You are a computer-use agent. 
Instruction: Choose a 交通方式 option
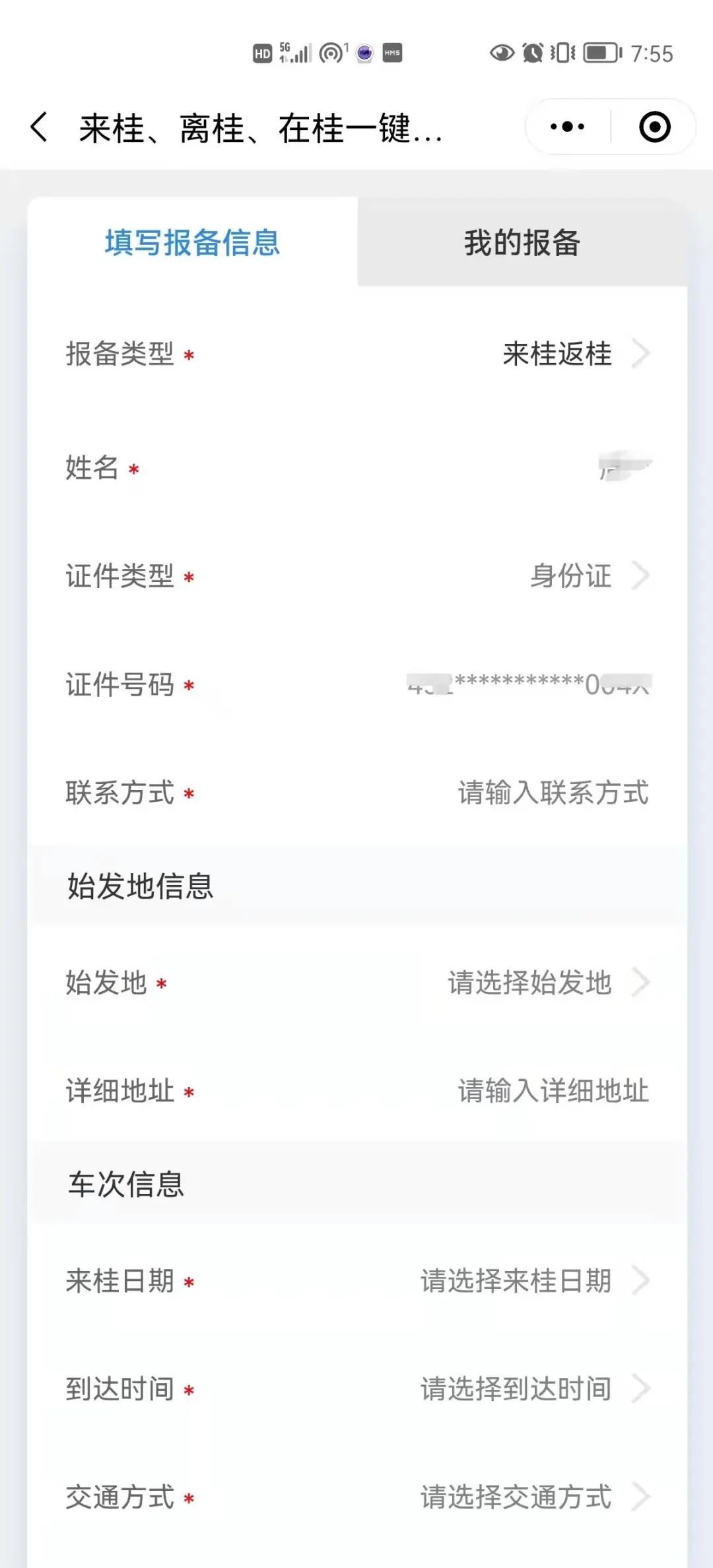(533, 1497)
